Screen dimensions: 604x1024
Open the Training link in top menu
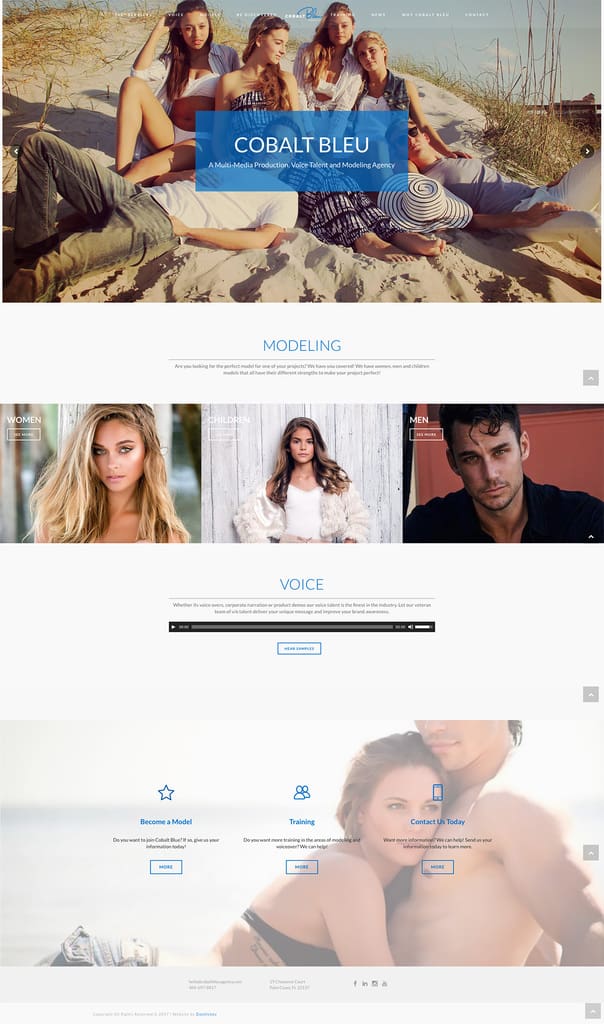(342, 14)
